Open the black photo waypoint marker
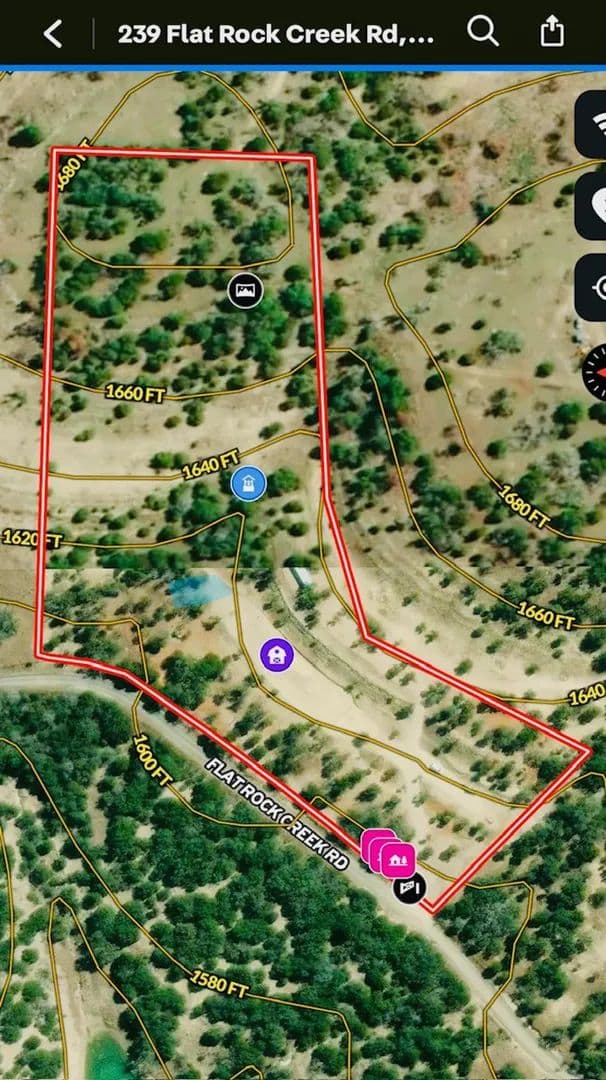606x1080 pixels. 245,290
